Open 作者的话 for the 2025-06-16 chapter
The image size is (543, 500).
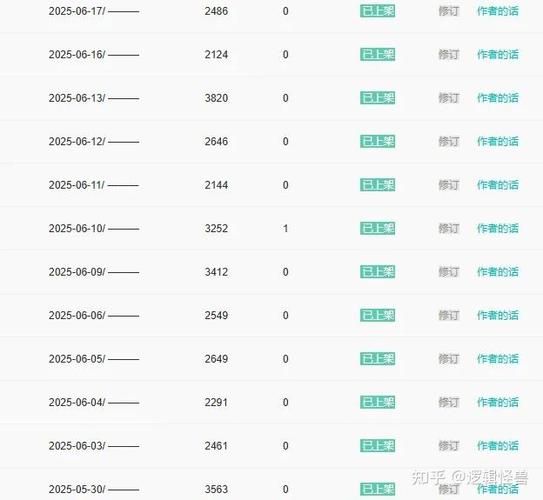(498, 54)
